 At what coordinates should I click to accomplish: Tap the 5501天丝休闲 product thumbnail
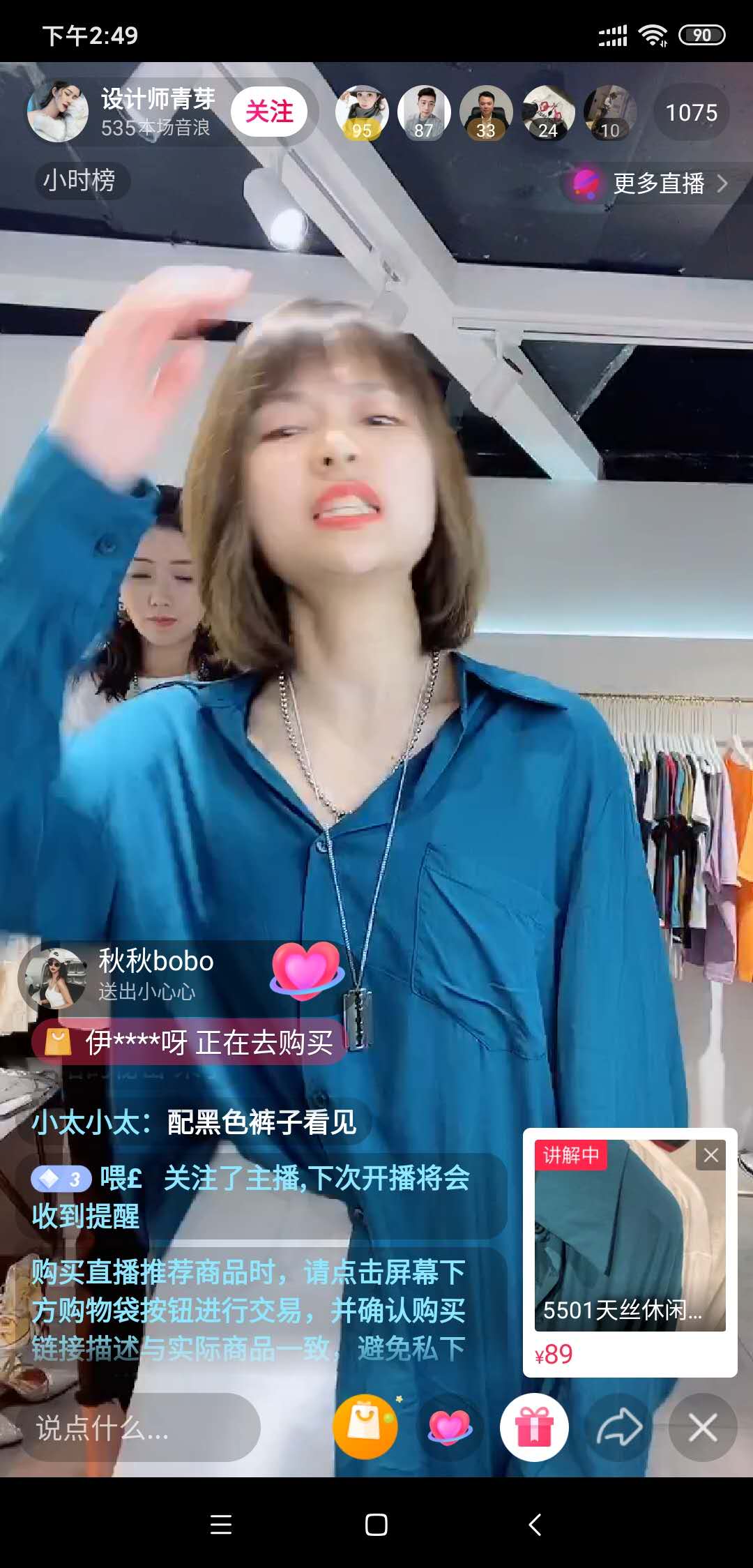point(627,1235)
